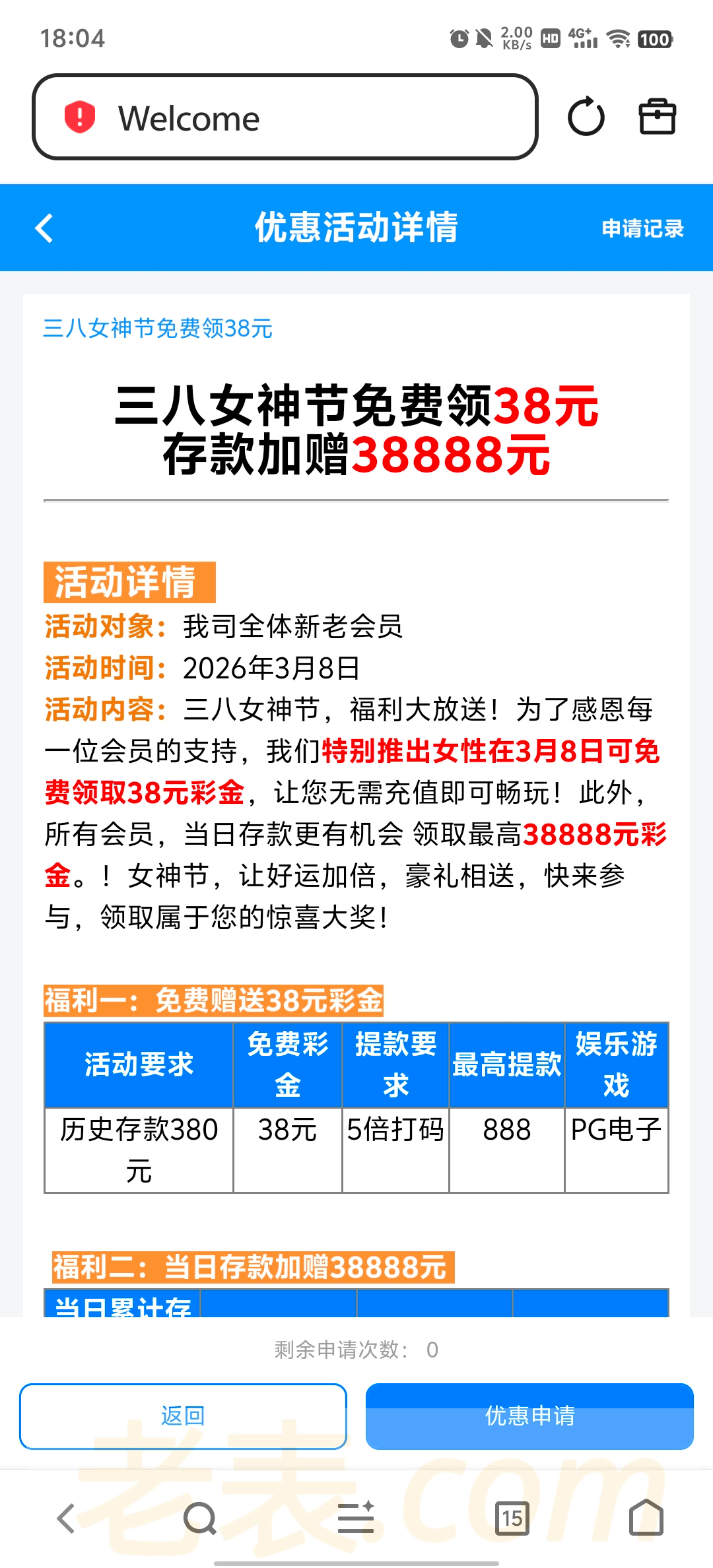Viewport: 713px width, 1568px height.
Task: Tap the 返回 button
Action: tap(183, 1416)
